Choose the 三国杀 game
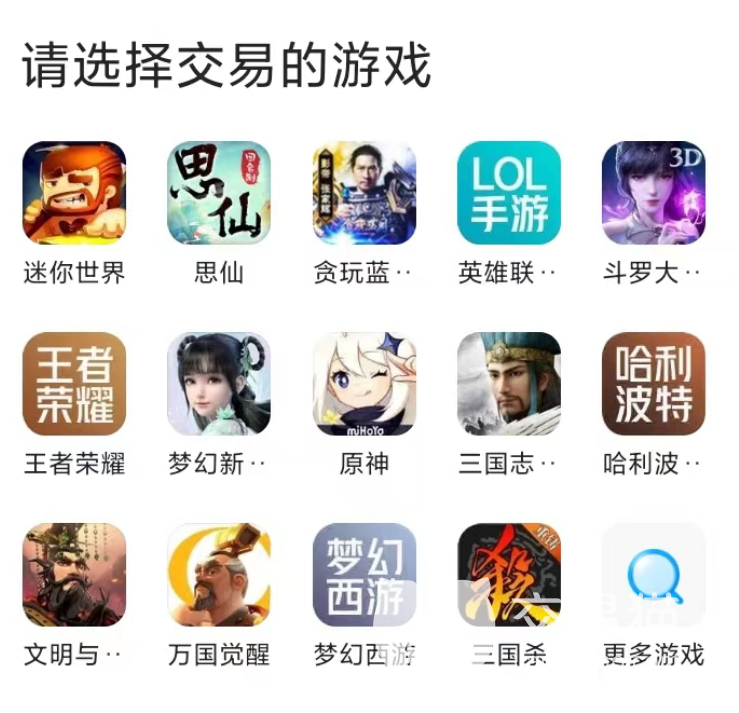739x713 pixels. pos(509,575)
